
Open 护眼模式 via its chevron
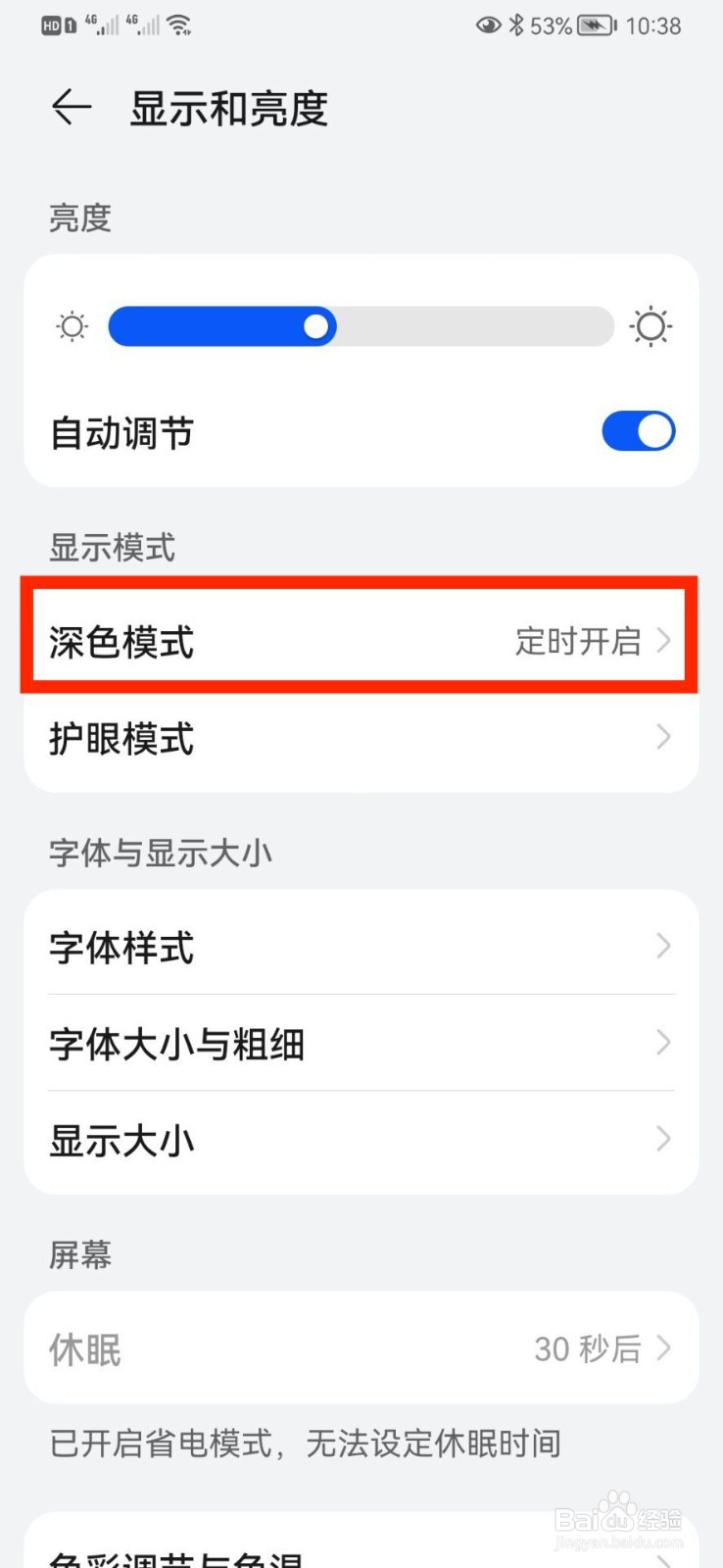point(662,737)
